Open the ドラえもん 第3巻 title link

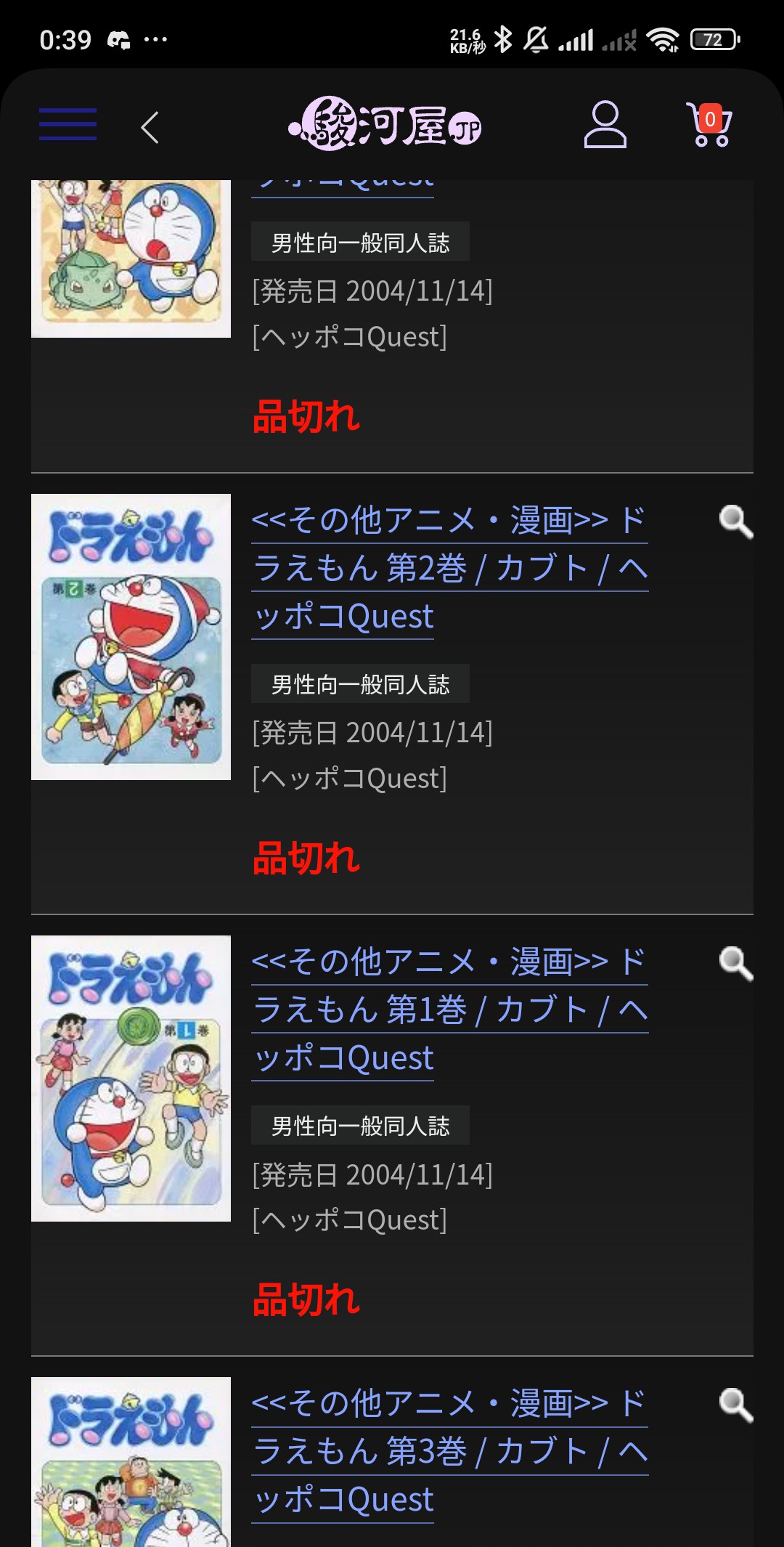449,1451
